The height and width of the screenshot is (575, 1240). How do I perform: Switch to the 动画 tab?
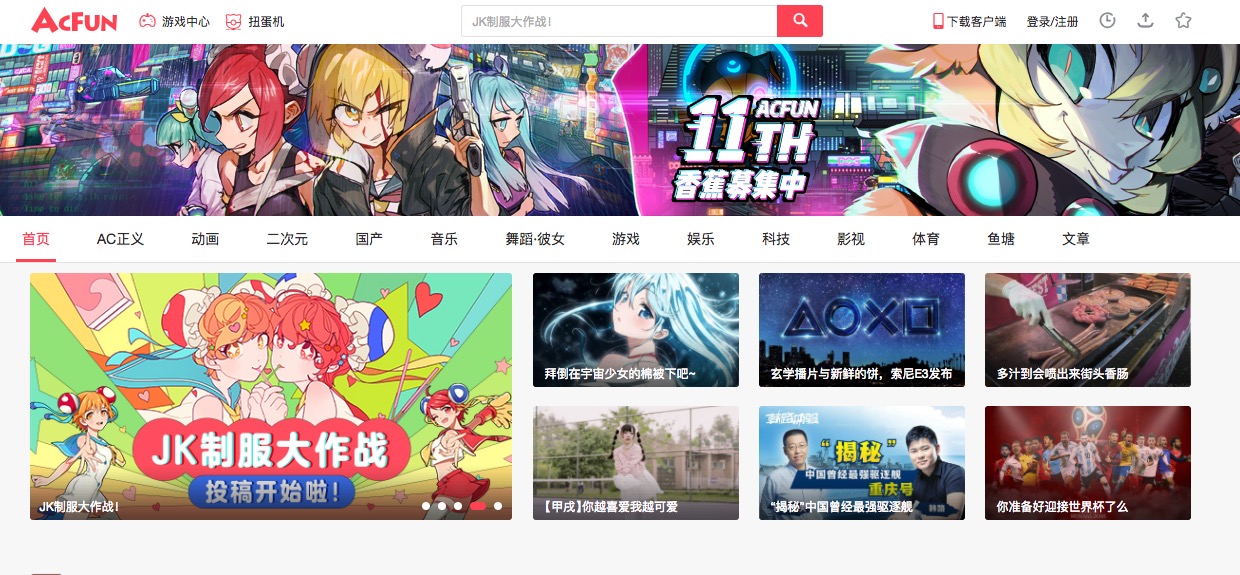205,239
